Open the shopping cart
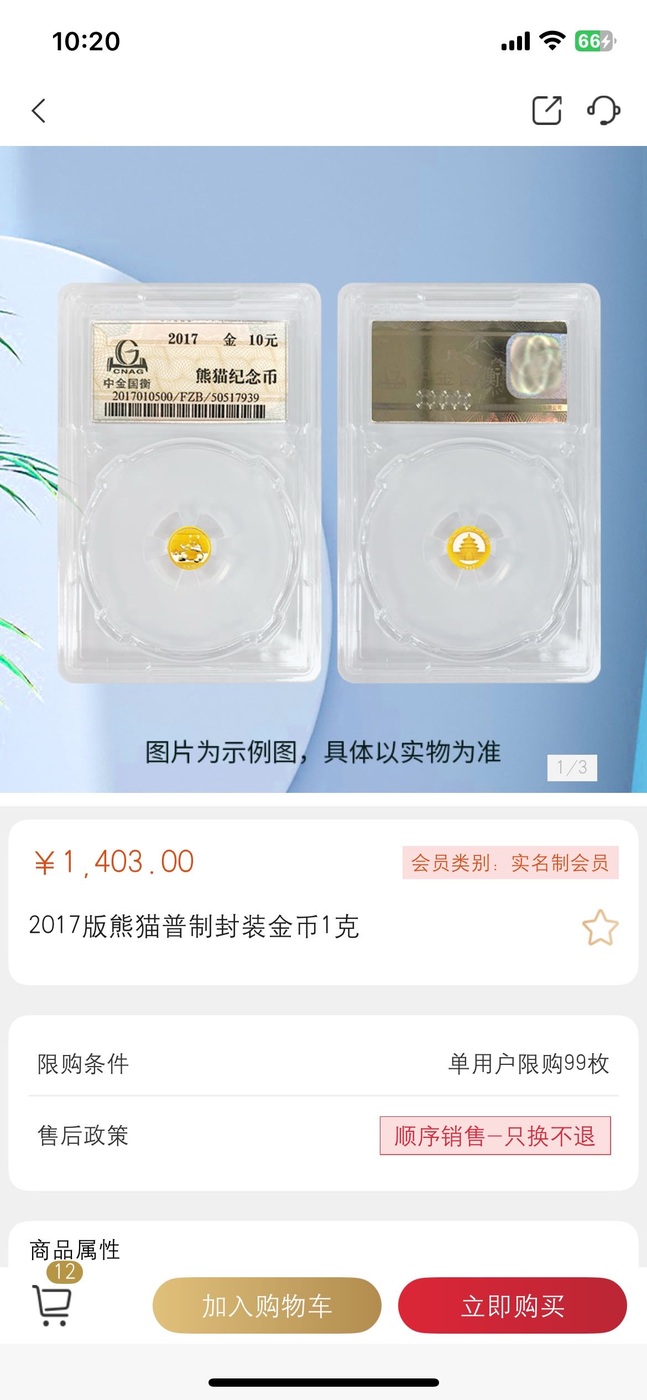The height and width of the screenshot is (1400, 647). click(x=52, y=1304)
